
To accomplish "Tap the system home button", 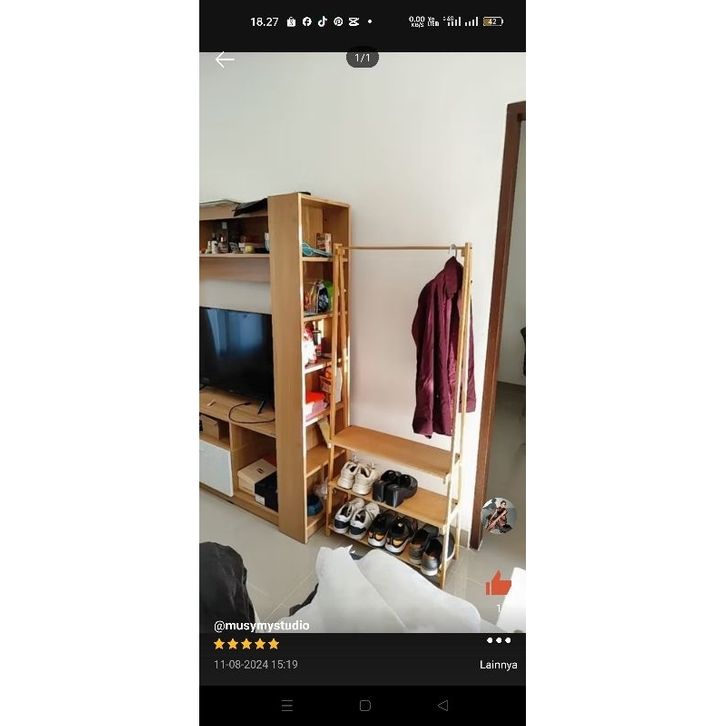I will click(364, 705).
